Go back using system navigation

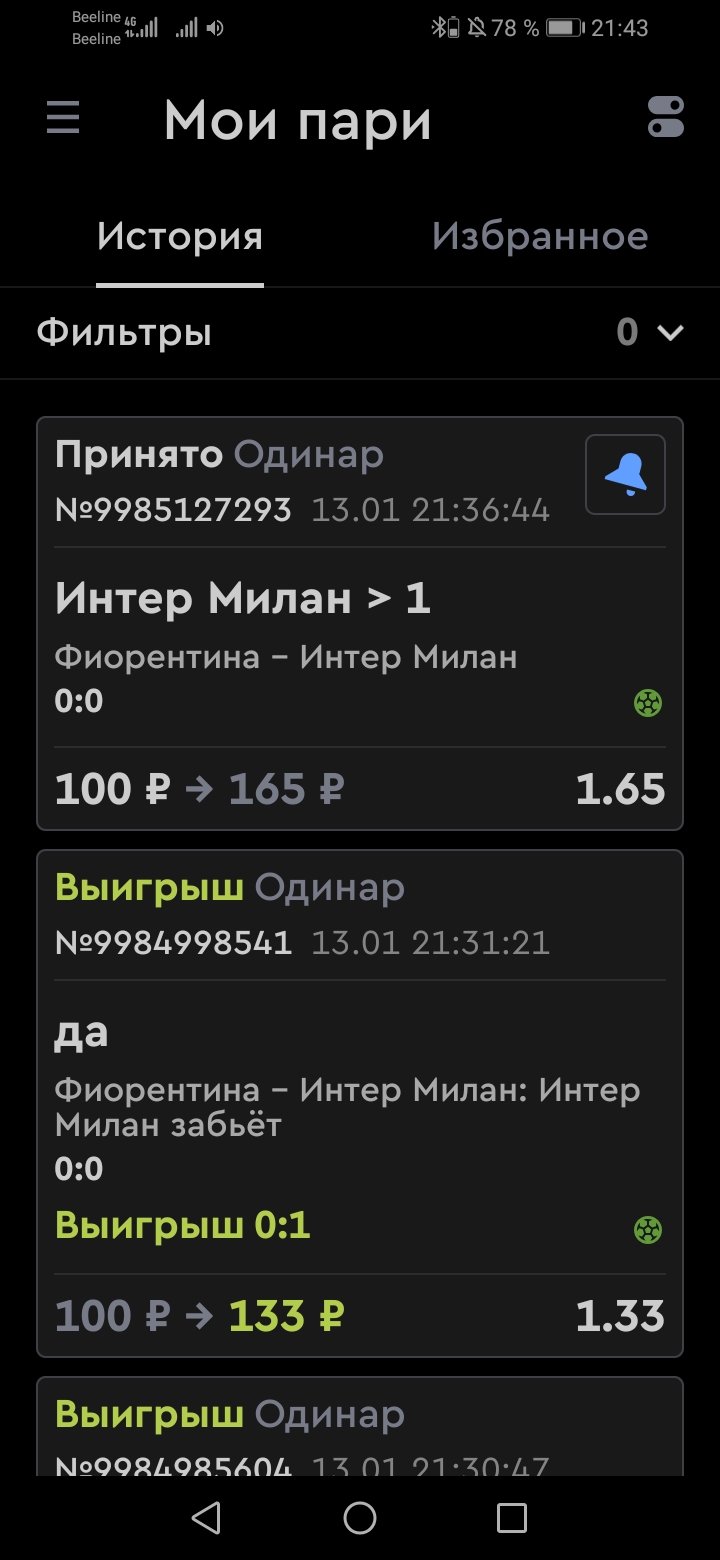point(207,1518)
